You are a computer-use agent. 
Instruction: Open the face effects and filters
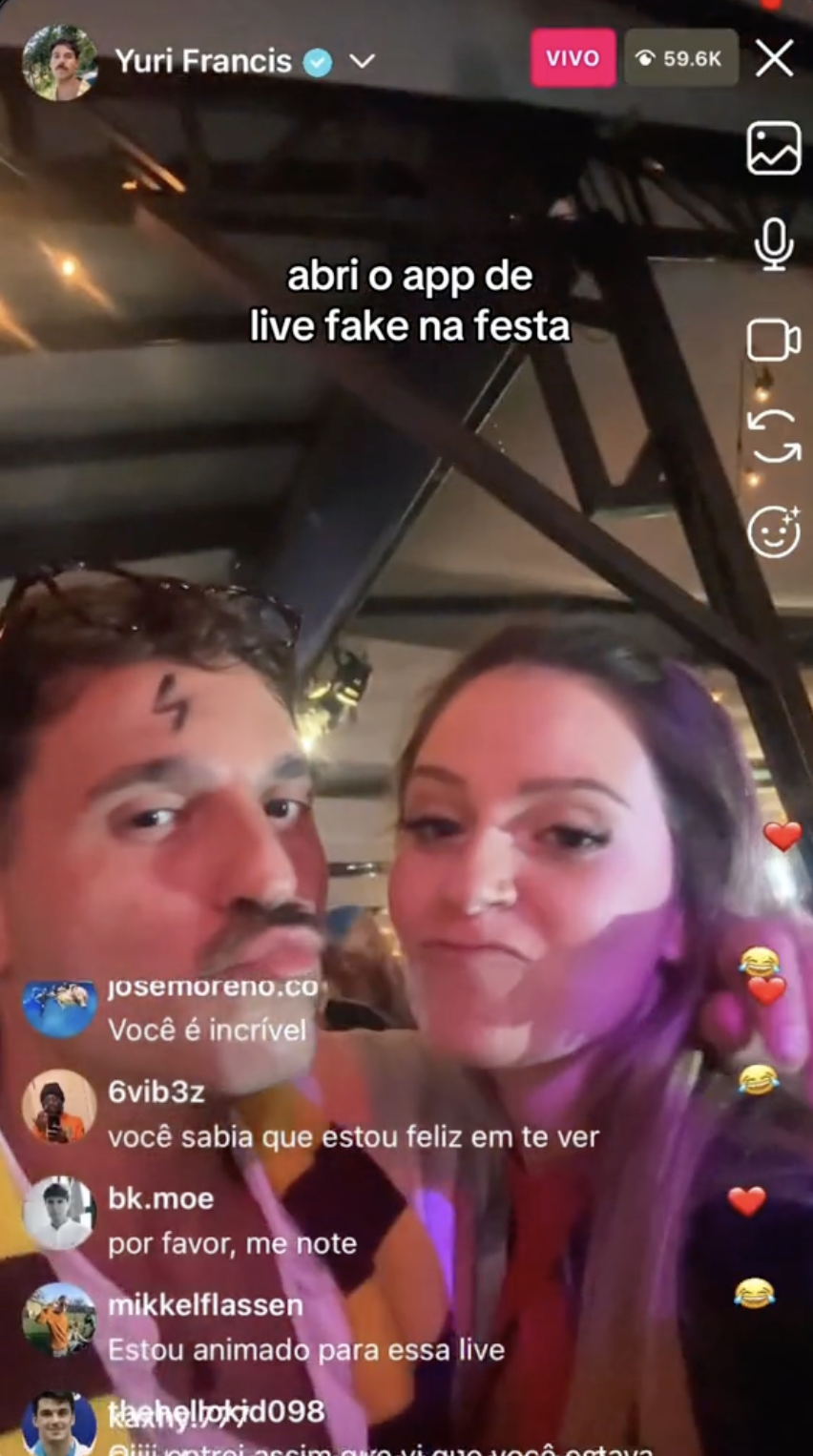pos(773,530)
